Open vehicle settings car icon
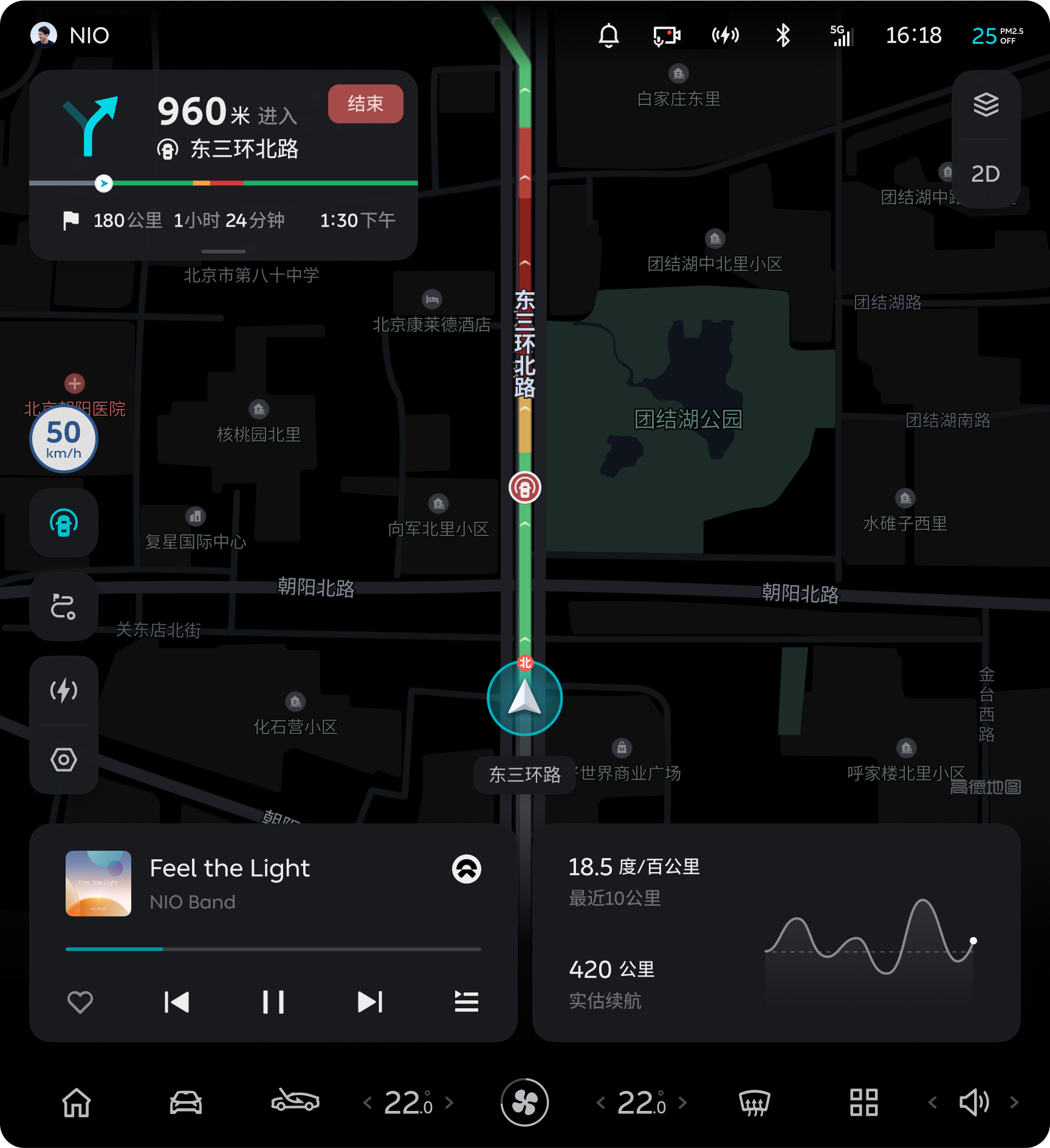Viewport: 1050px width, 1148px height. [x=185, y=1102]
